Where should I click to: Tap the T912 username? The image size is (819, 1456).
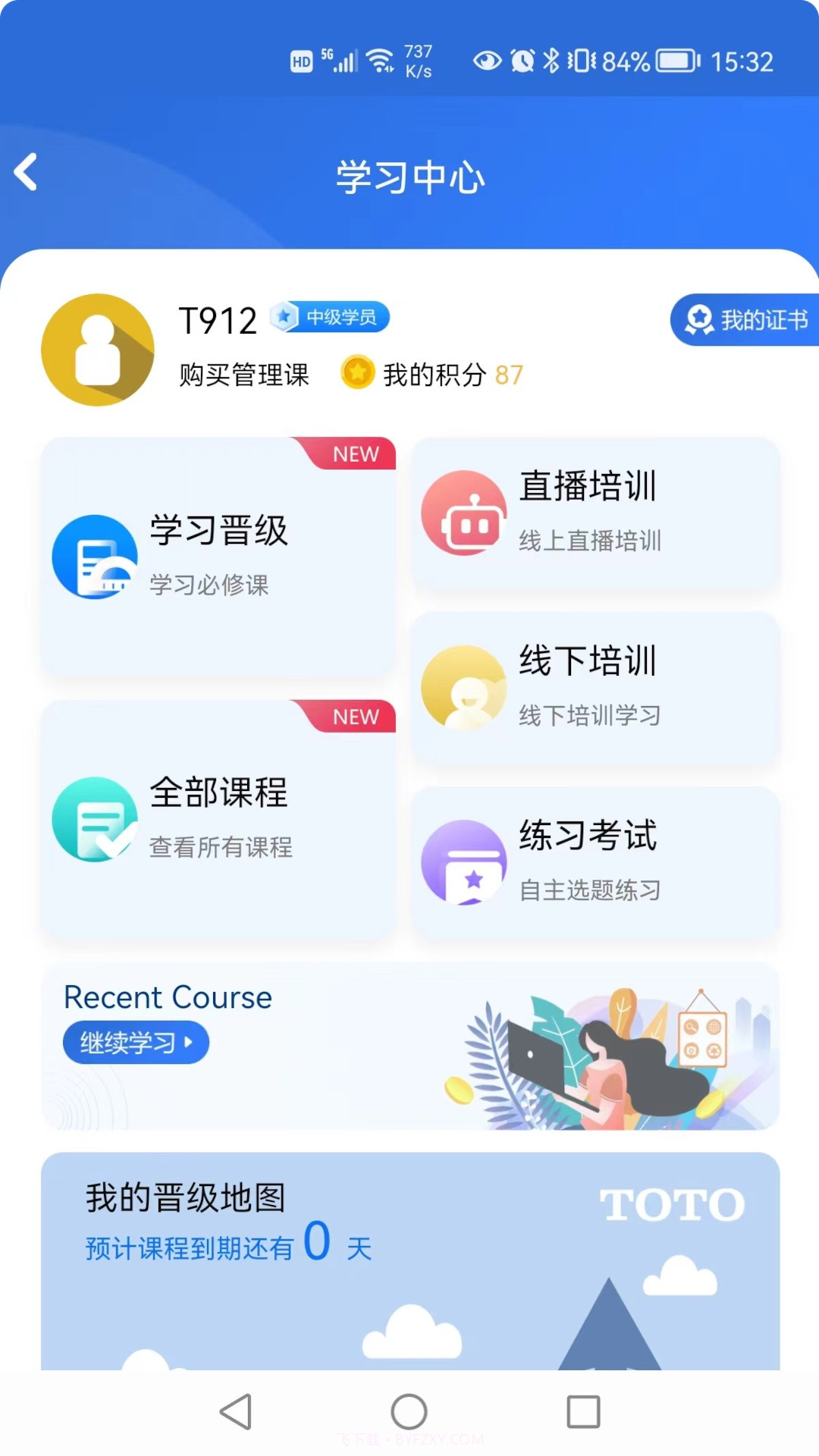pyautogui.click(x=218, y=318)
